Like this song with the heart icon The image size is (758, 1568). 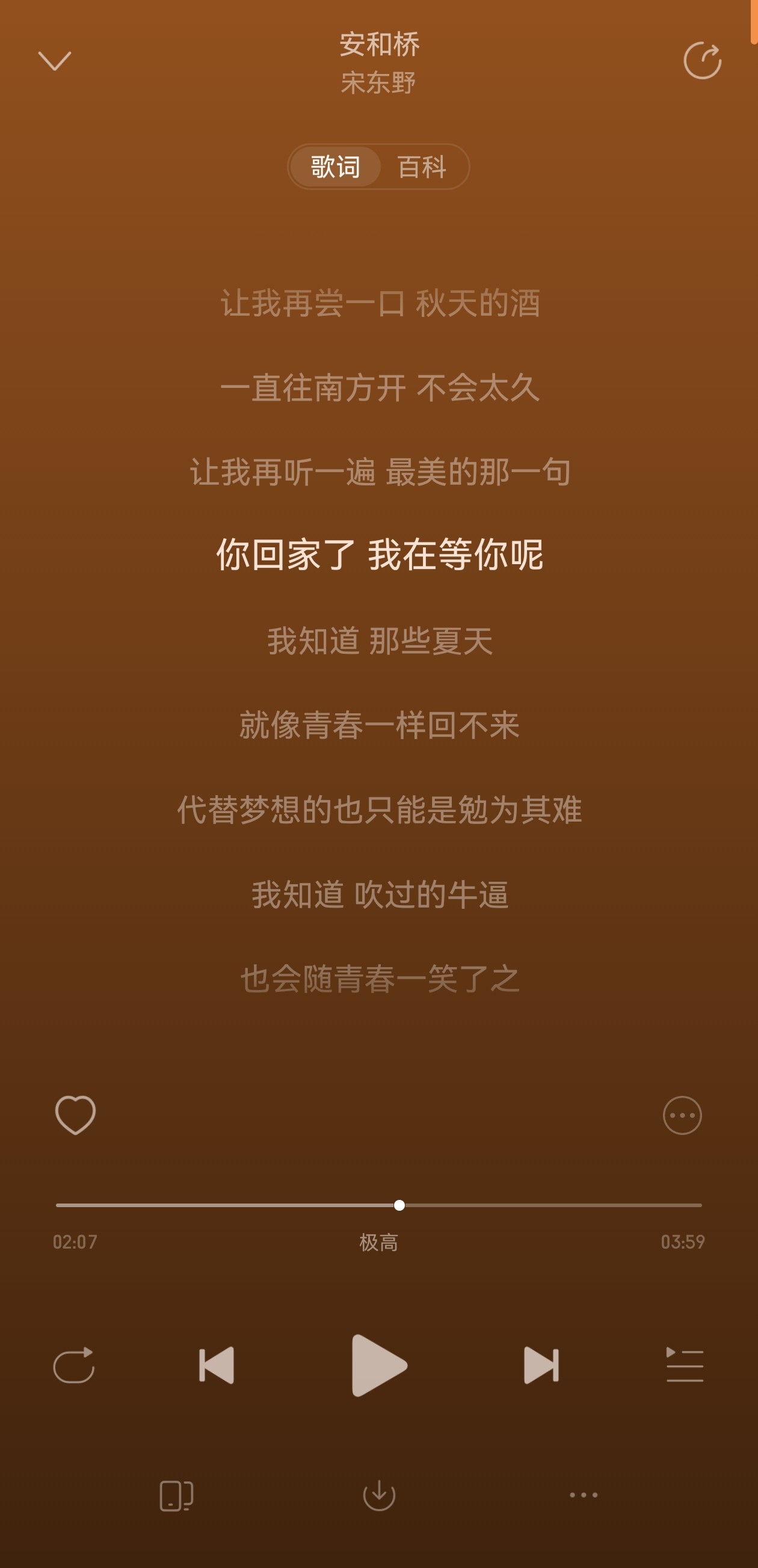[75, 1115]
